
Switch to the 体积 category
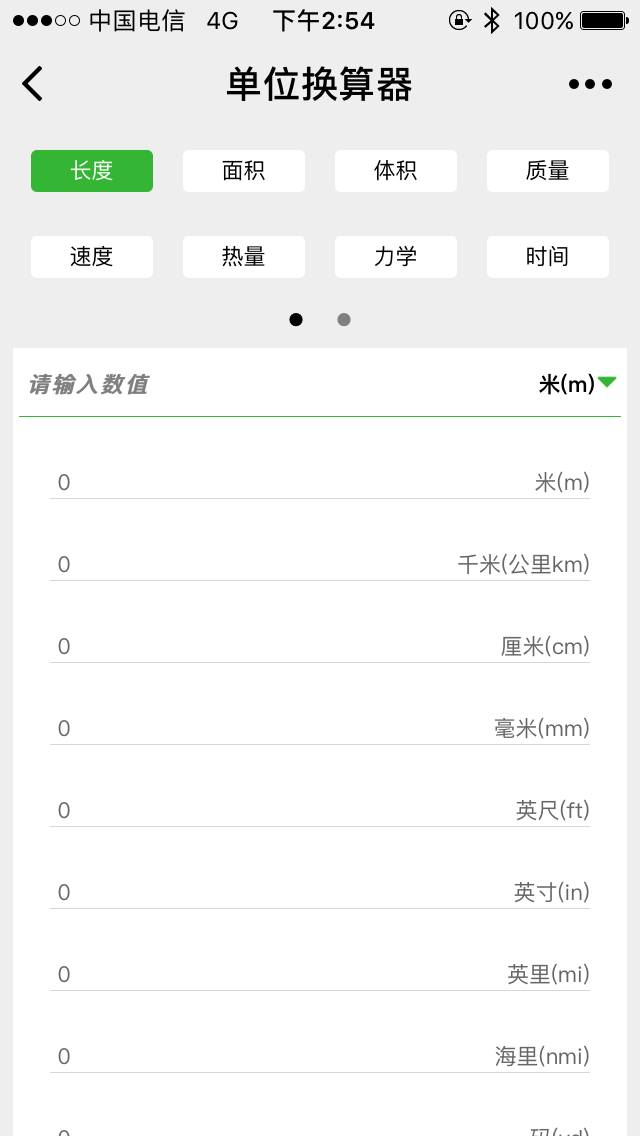pos(396,171)
